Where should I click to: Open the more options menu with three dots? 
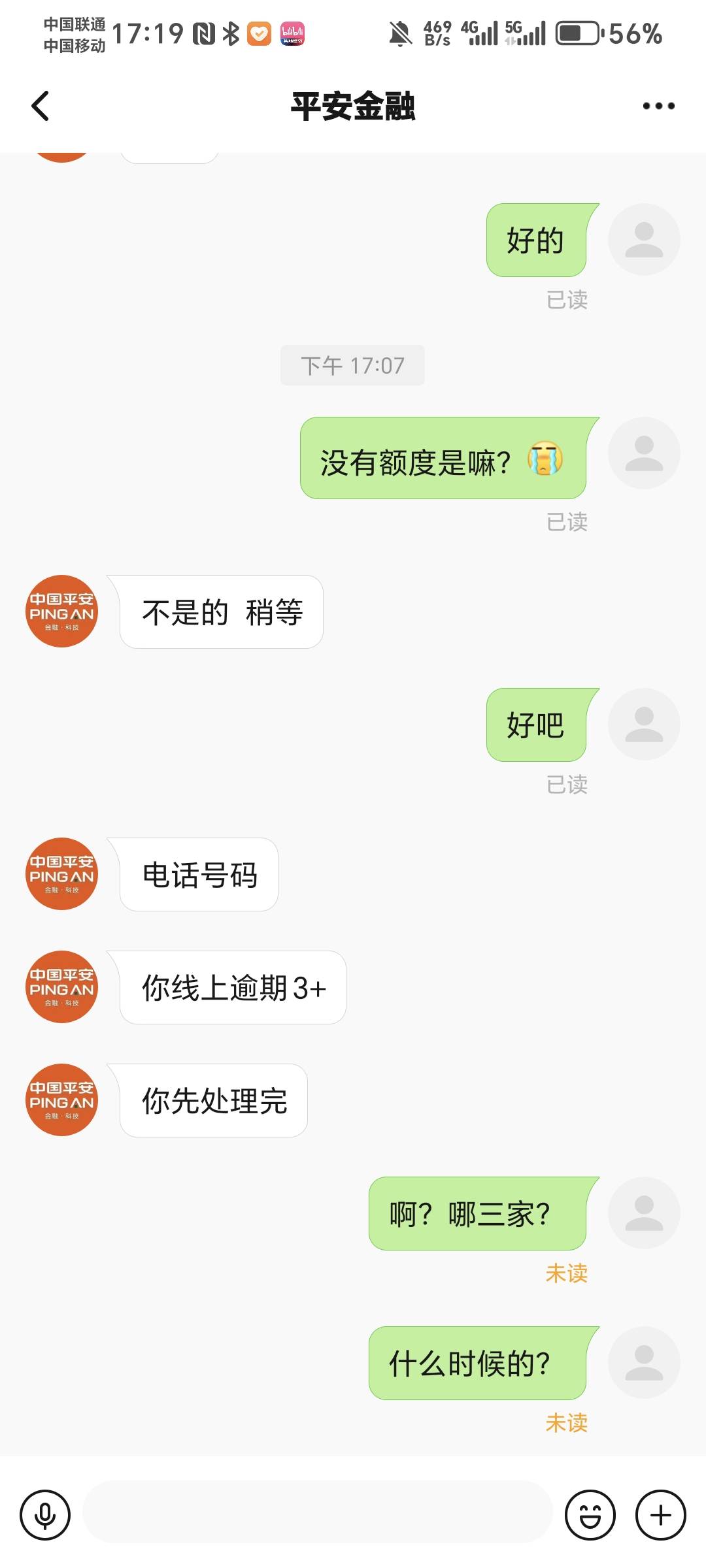coord(660,105)
